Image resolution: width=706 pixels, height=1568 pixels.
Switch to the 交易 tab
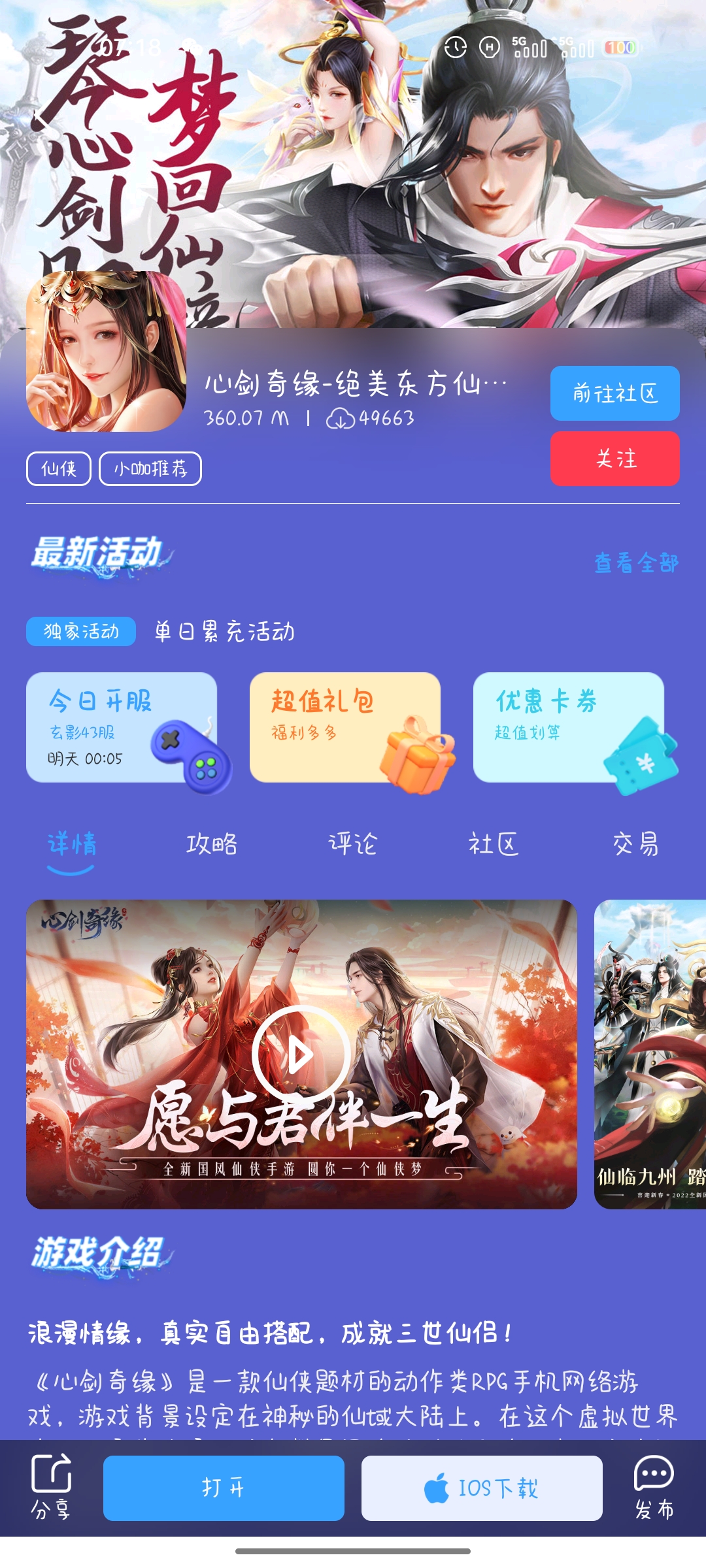tap(635, 844)
